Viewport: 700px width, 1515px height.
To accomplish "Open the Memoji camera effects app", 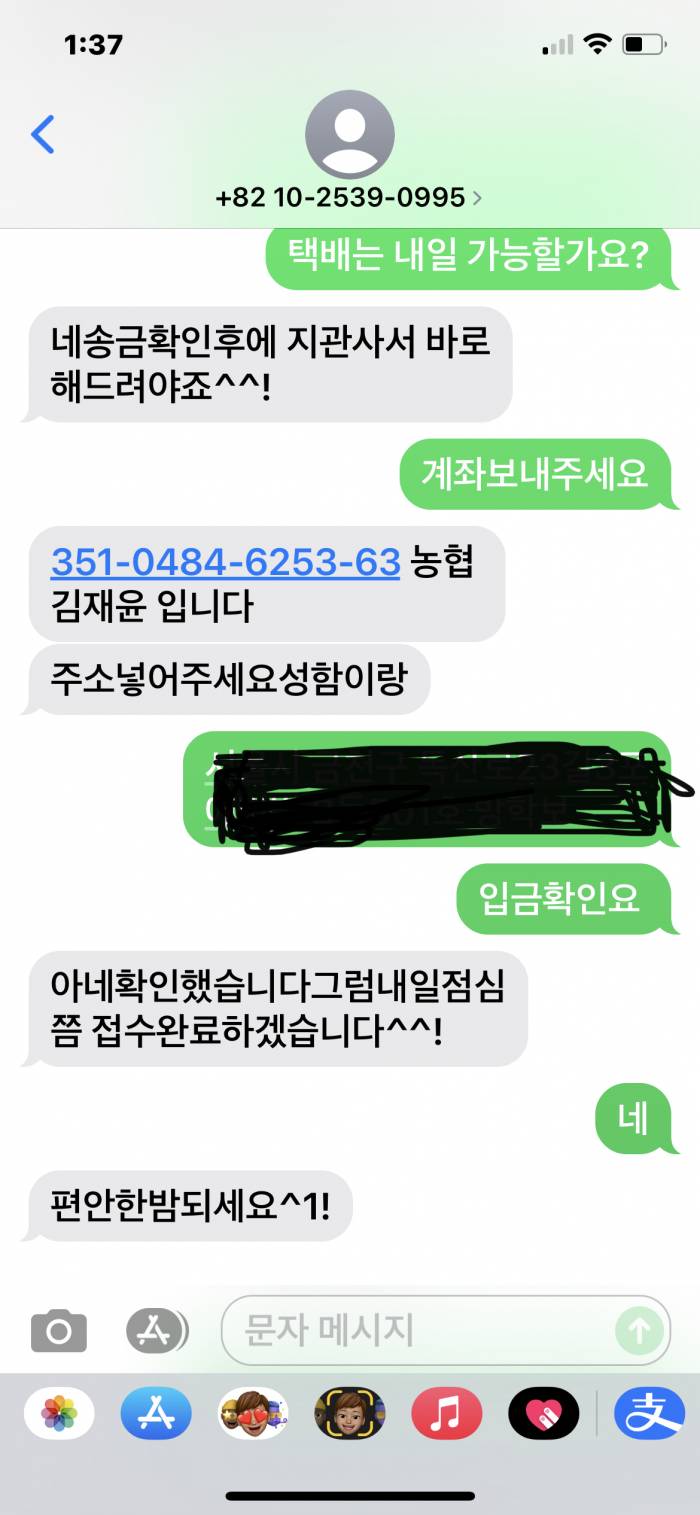I will pyautogui.click(x=350, y=1414).
